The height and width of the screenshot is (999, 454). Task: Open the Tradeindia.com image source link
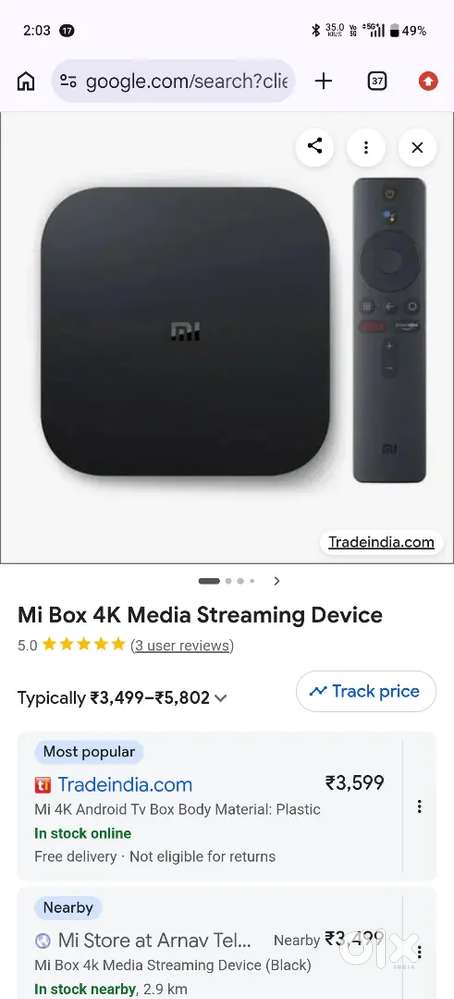pos(381,543)
